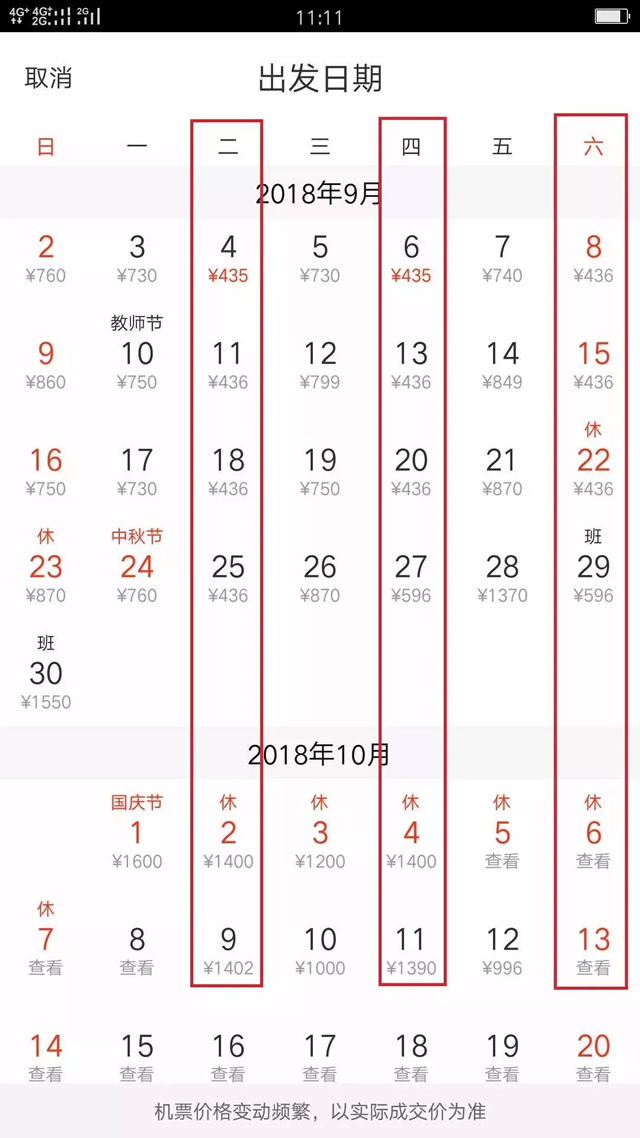View price for October 5
Image resolution: width=640 pixels, height=1138 pixels.
(x=502, y=832)
